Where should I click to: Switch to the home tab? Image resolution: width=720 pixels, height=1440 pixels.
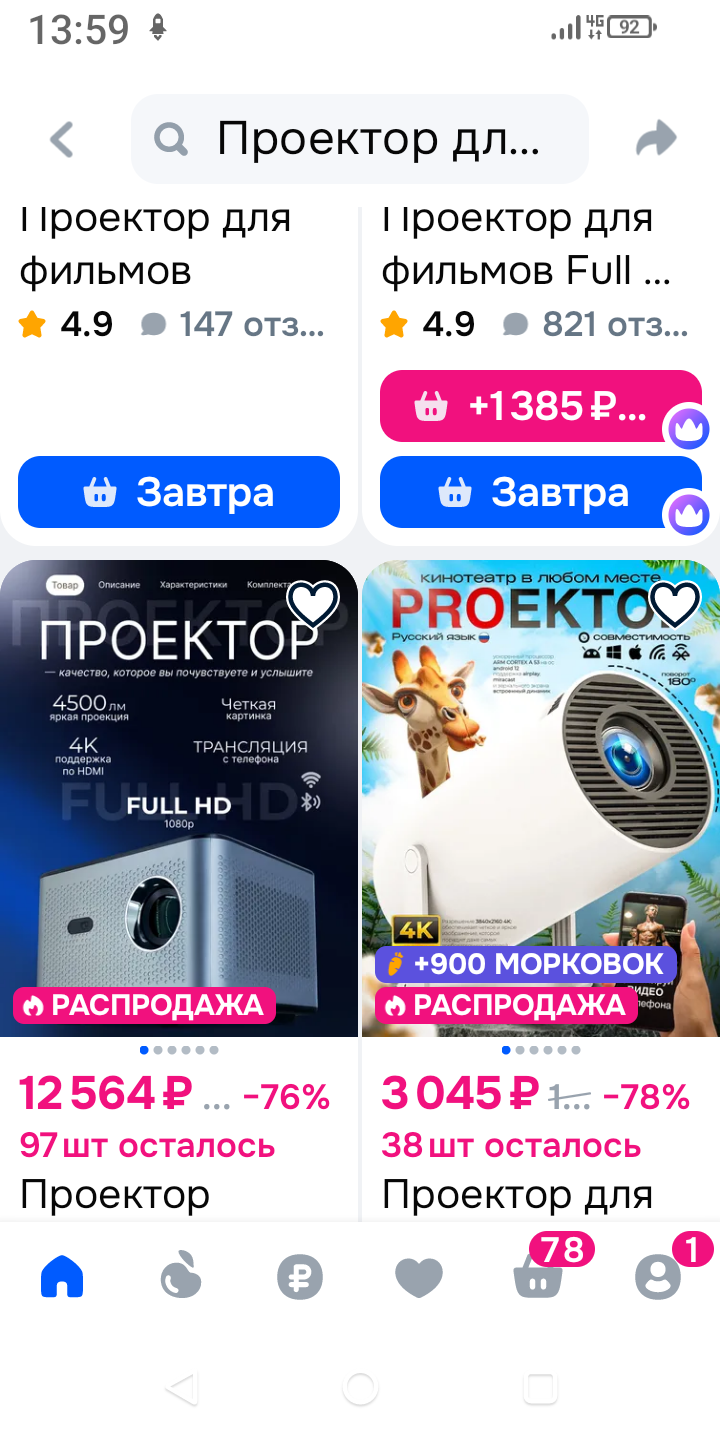click(x=62, y=1277)
